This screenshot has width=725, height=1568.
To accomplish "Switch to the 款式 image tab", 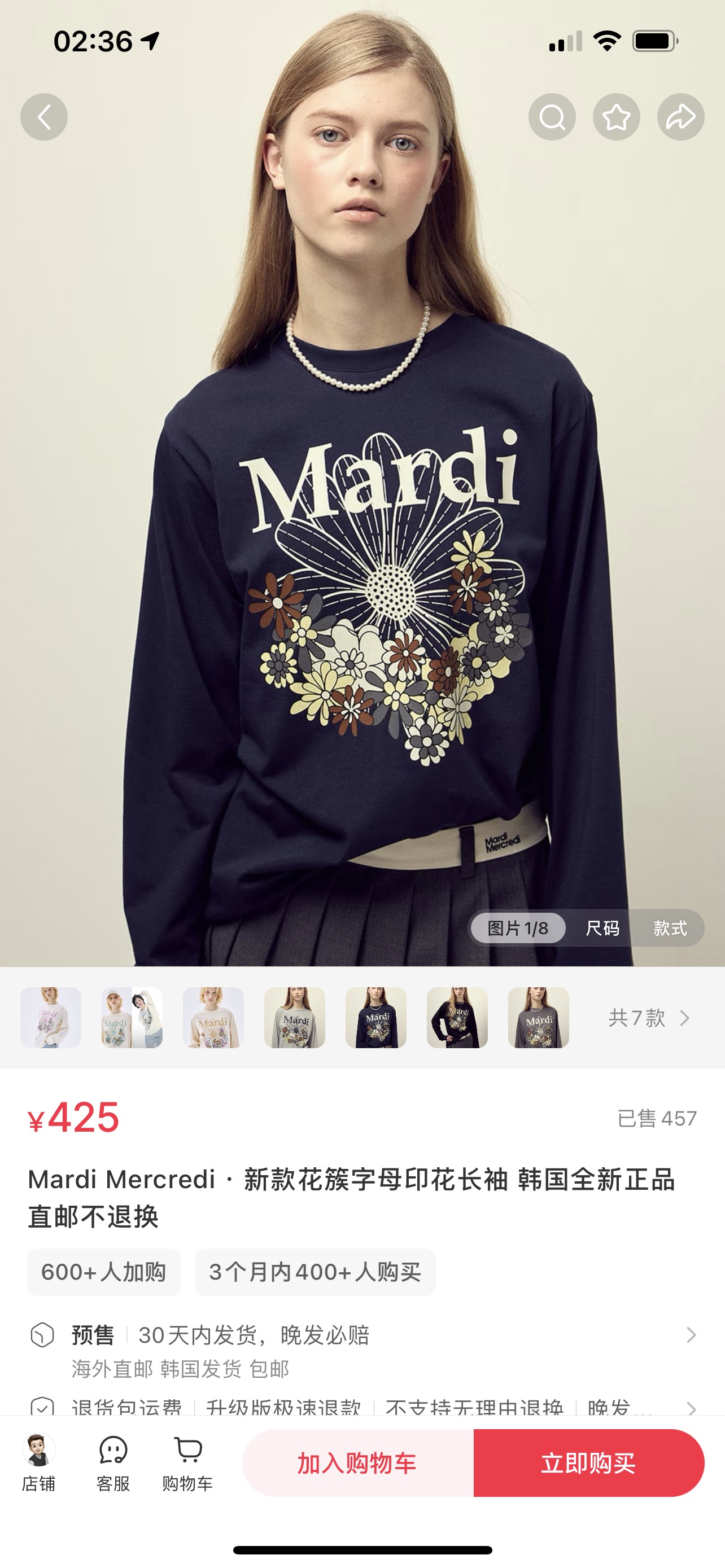I will coord(670,928).
